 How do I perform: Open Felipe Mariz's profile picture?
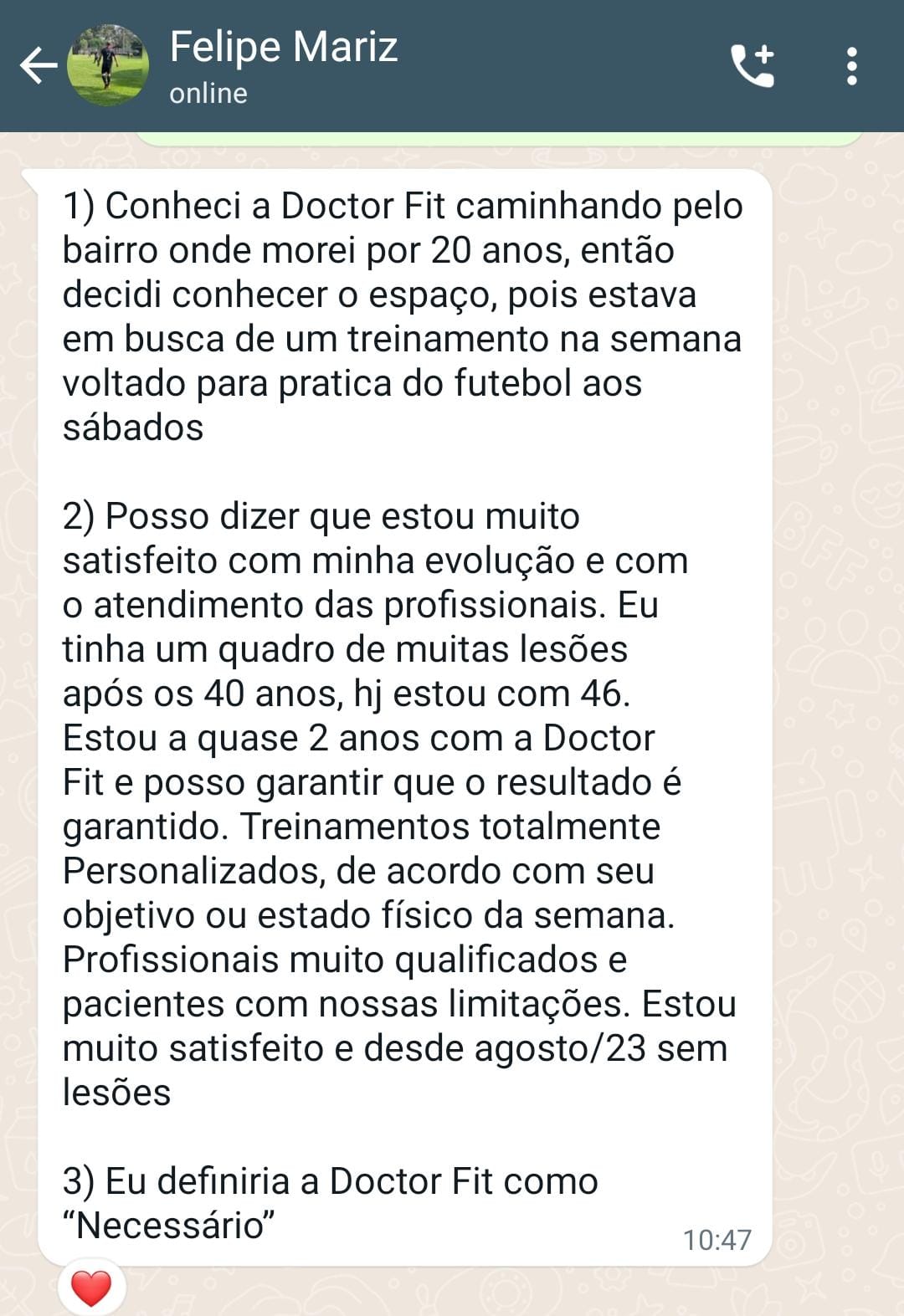(108, 65)
